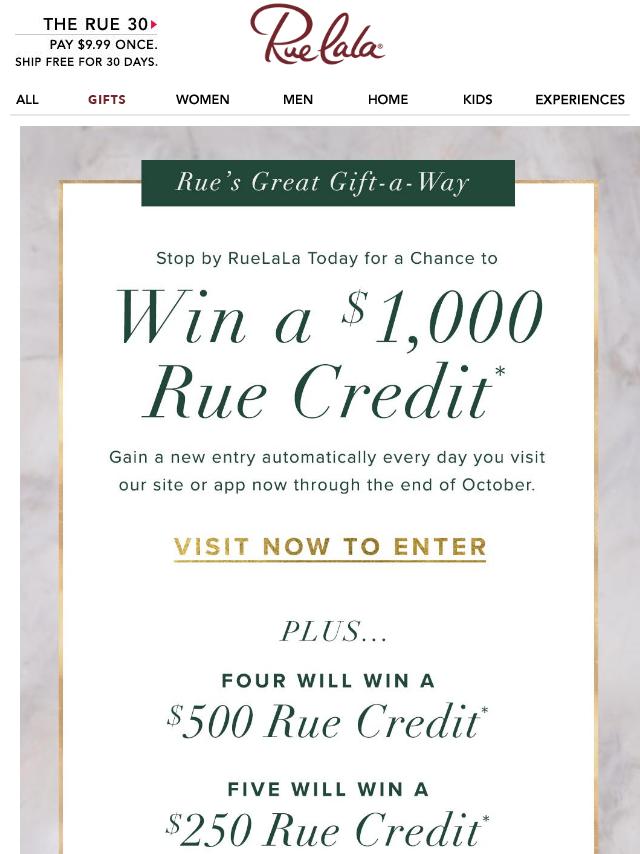Switch to the WOMEN category
The width and height of the screenshot is (640, 854).
203,99
